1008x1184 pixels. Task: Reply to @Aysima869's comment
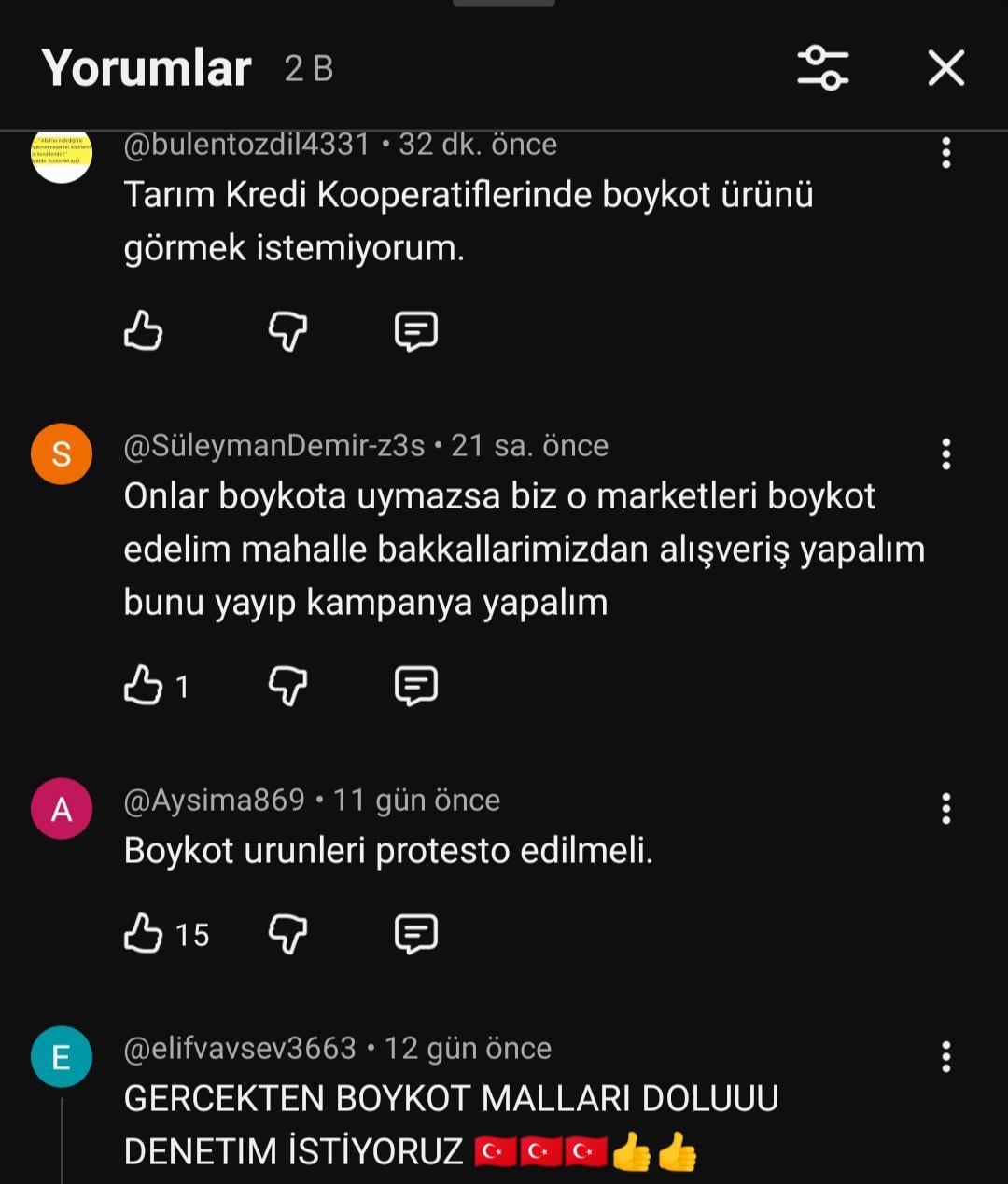coord(415,933)
